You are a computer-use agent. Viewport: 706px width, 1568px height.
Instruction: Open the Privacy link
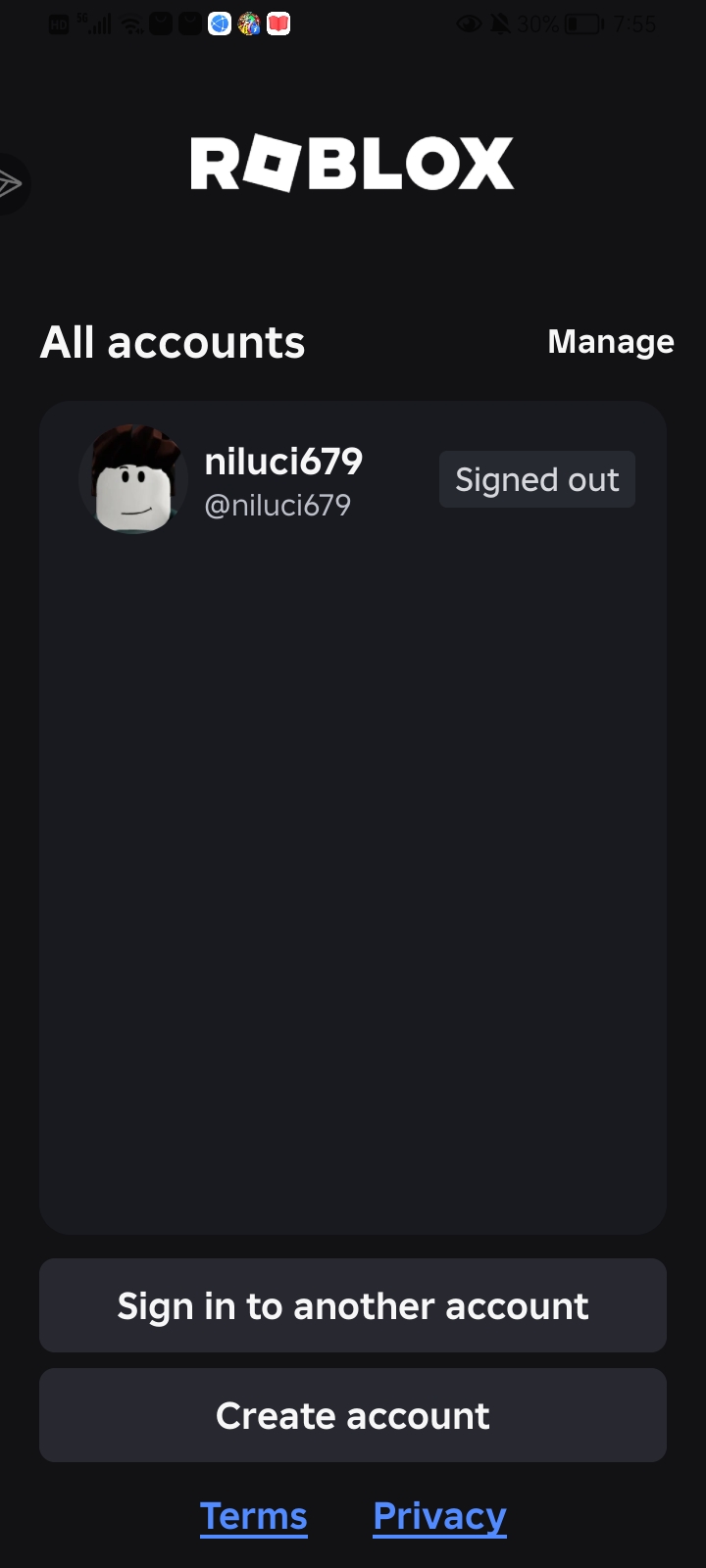439,1516
